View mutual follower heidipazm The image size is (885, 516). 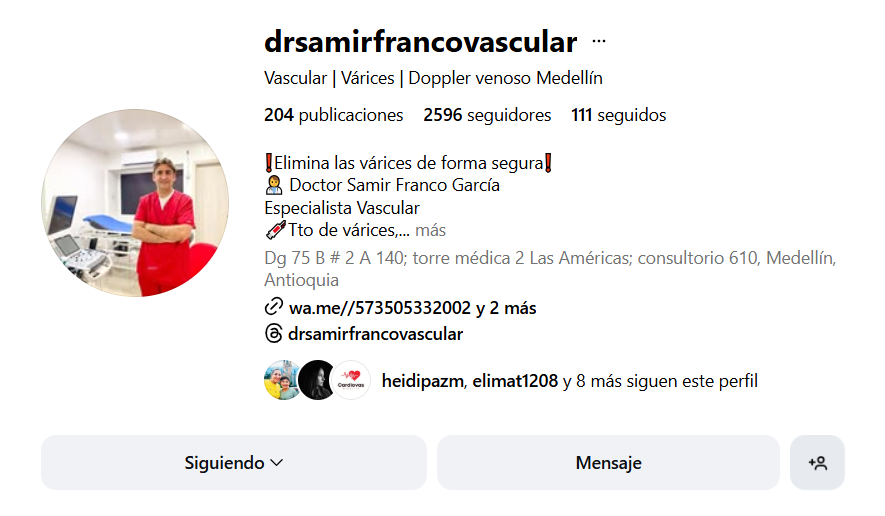(423, 381)
